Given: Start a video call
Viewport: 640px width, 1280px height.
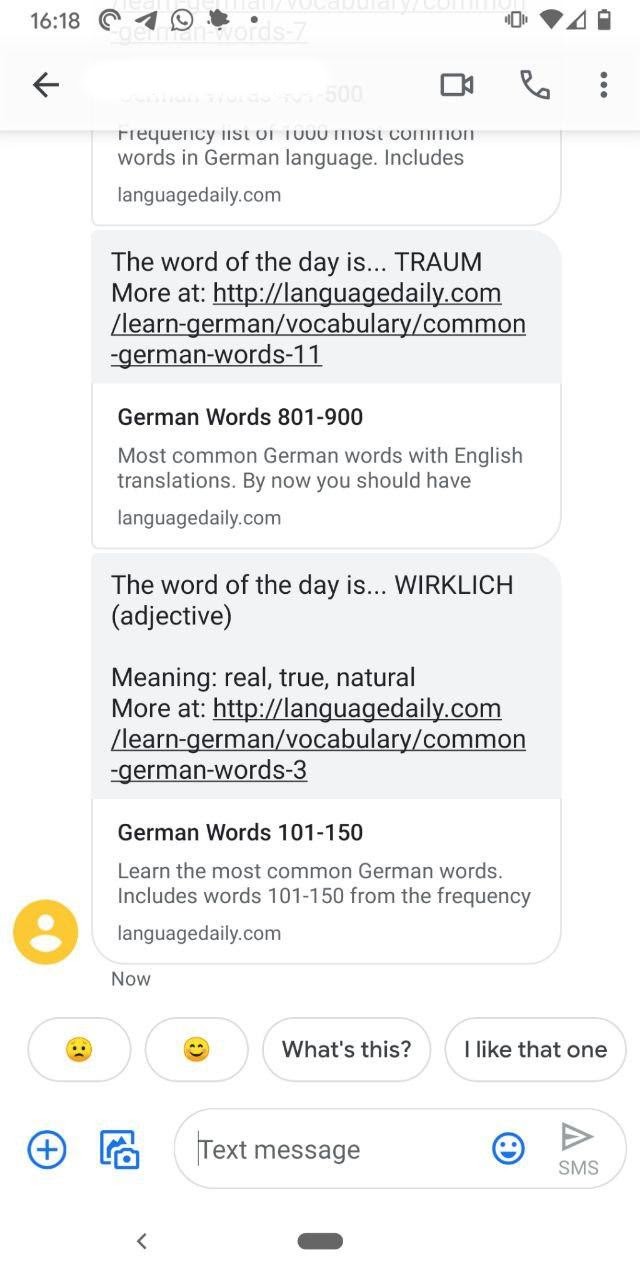Looking at the screenshot, I should (457, 86).
